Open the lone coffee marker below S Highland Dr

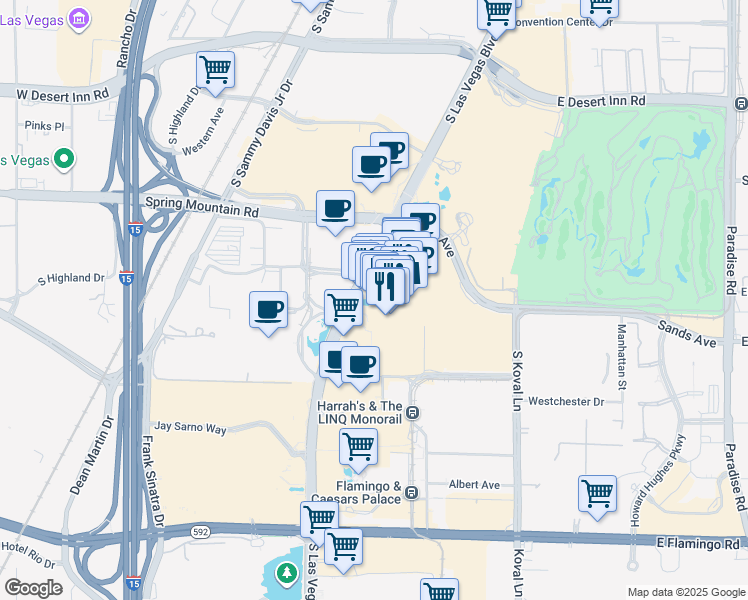click(x=267, y=311)
